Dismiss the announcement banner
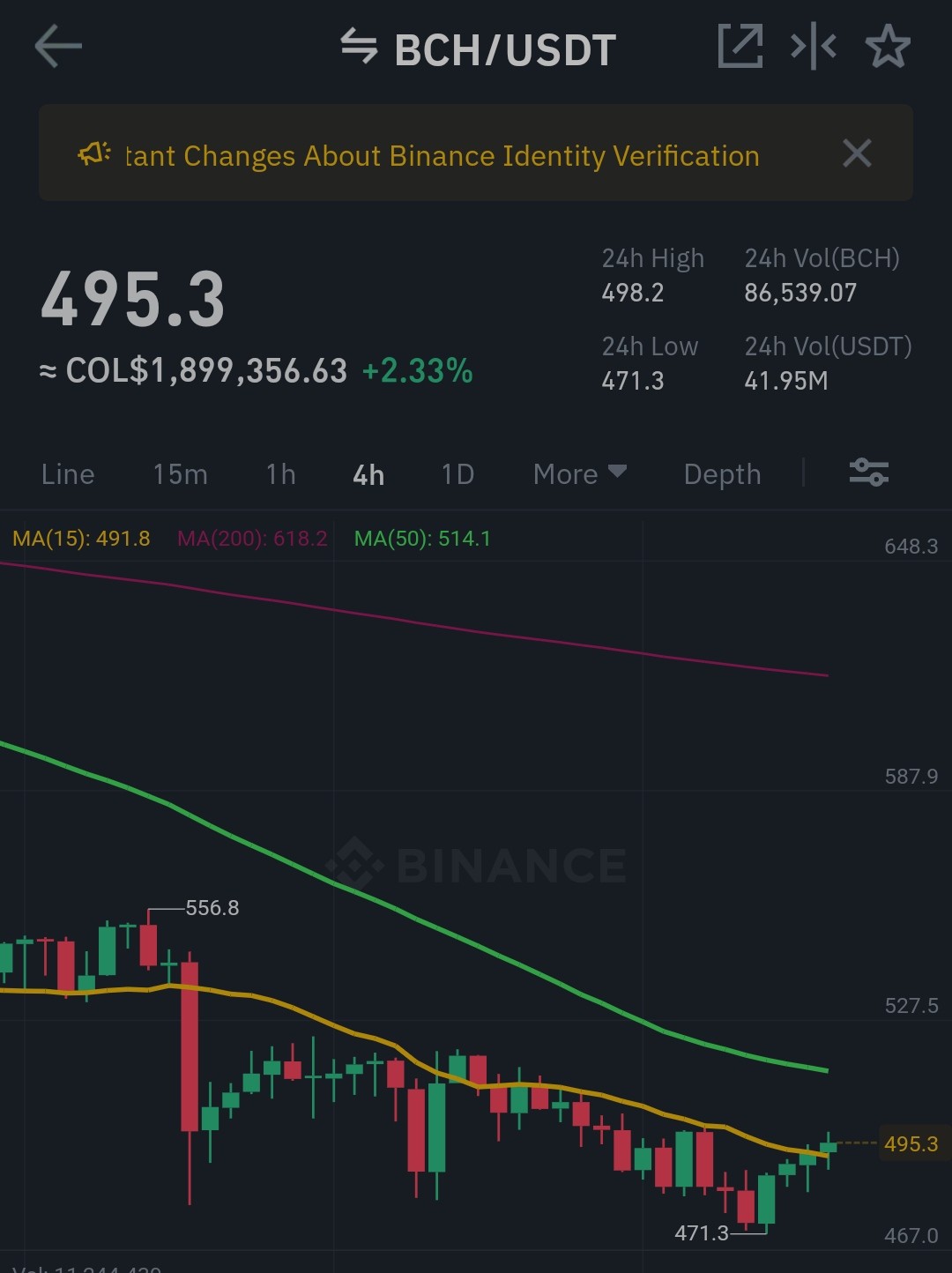The image size is (952, 1273). coord(857,153)
